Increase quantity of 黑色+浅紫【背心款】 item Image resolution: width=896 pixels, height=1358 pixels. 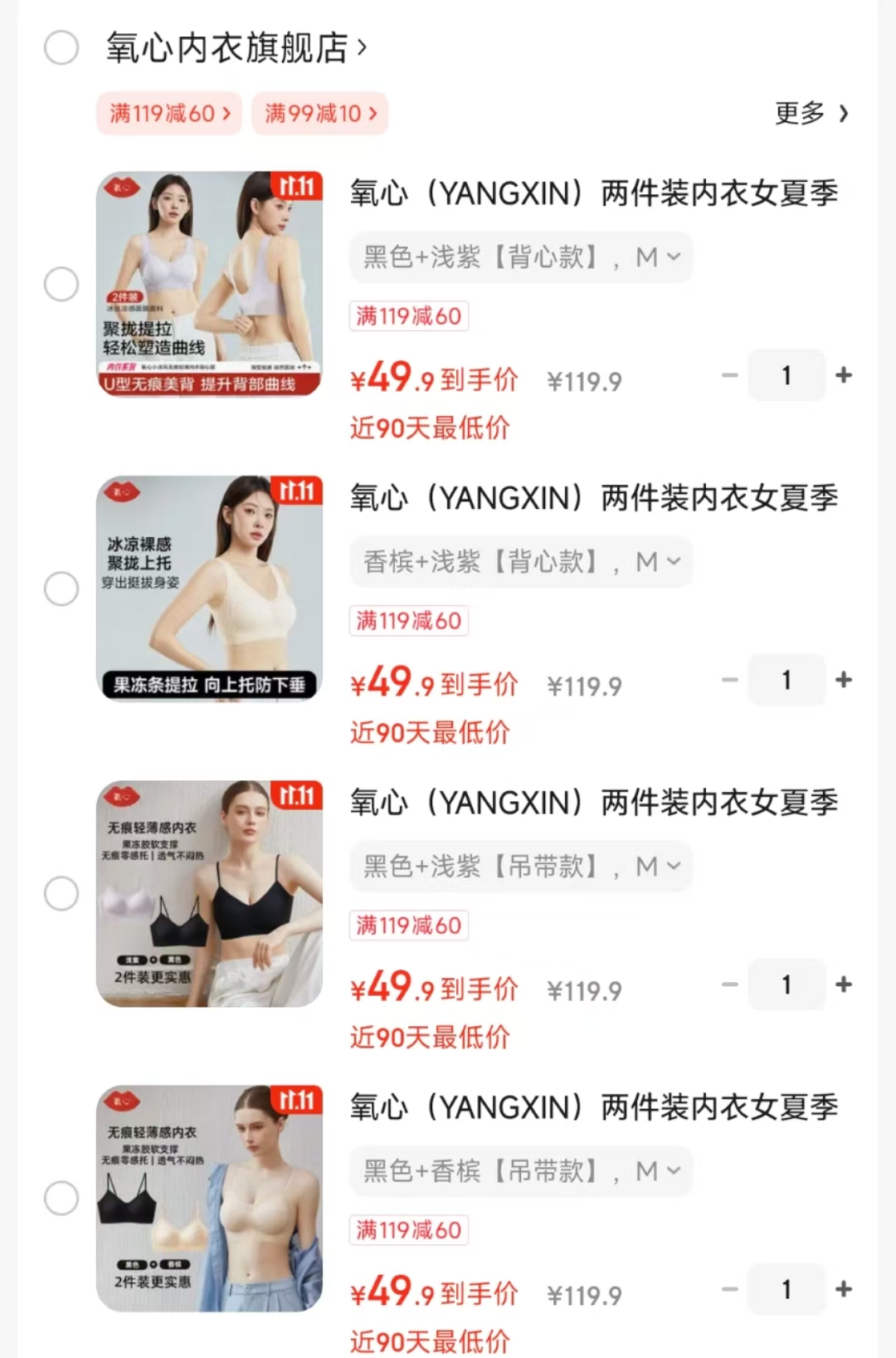tap(844, 375)
